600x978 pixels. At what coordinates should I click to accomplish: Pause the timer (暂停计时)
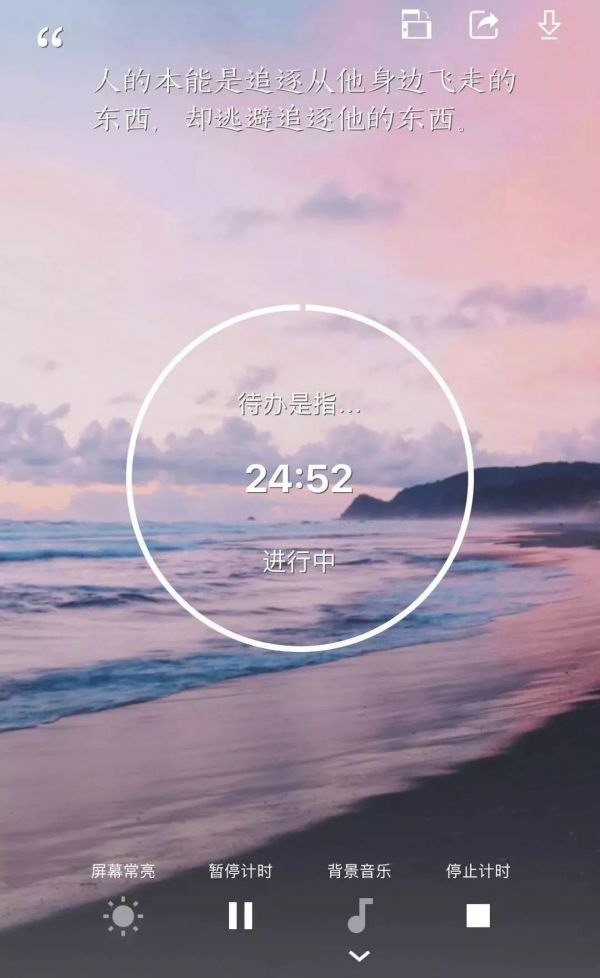240,915
